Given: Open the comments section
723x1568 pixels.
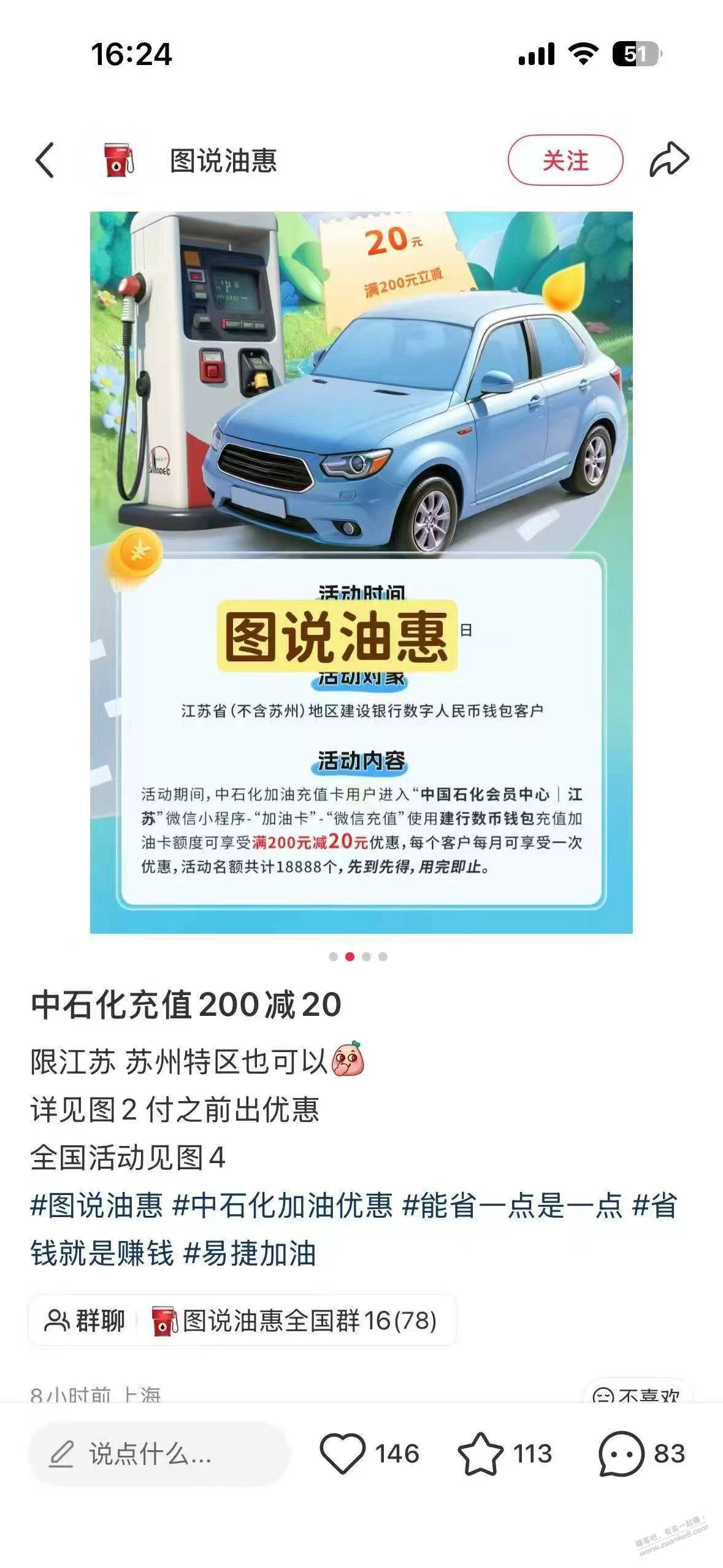Looking at the screenshot, I should point(621,1454).
